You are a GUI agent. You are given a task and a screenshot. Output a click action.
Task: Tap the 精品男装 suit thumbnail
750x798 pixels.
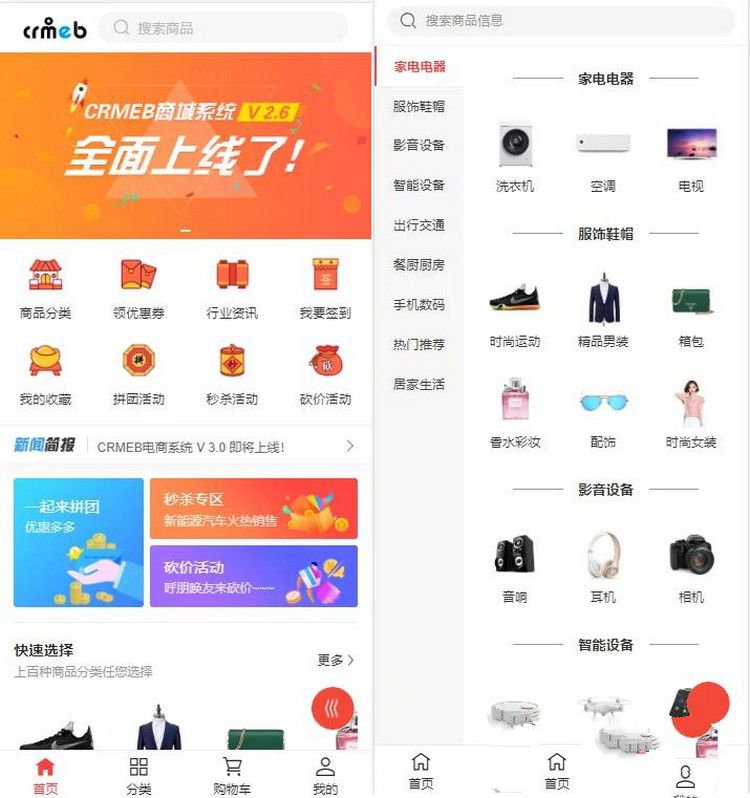tap(602, 300)
